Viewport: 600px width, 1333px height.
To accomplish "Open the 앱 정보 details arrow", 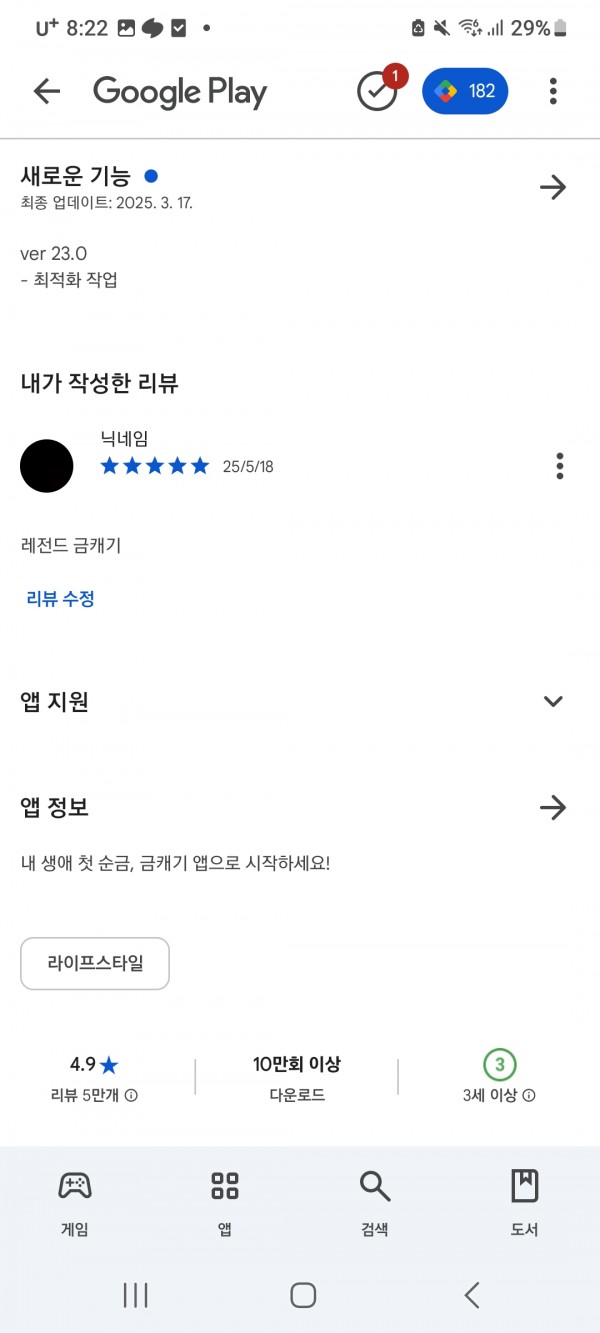I will coord(553,807).
